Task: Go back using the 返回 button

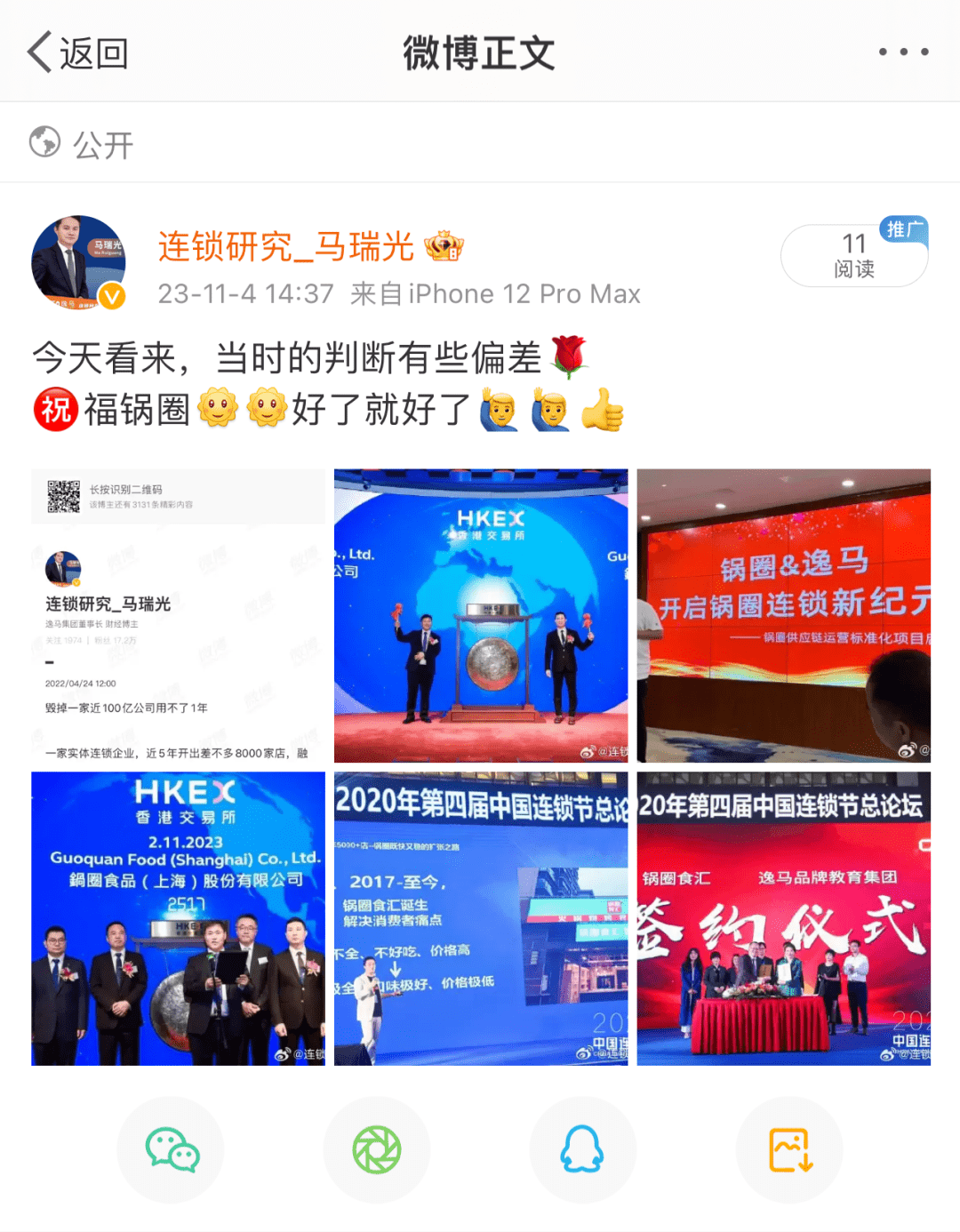Action: [x=78, y=53]
